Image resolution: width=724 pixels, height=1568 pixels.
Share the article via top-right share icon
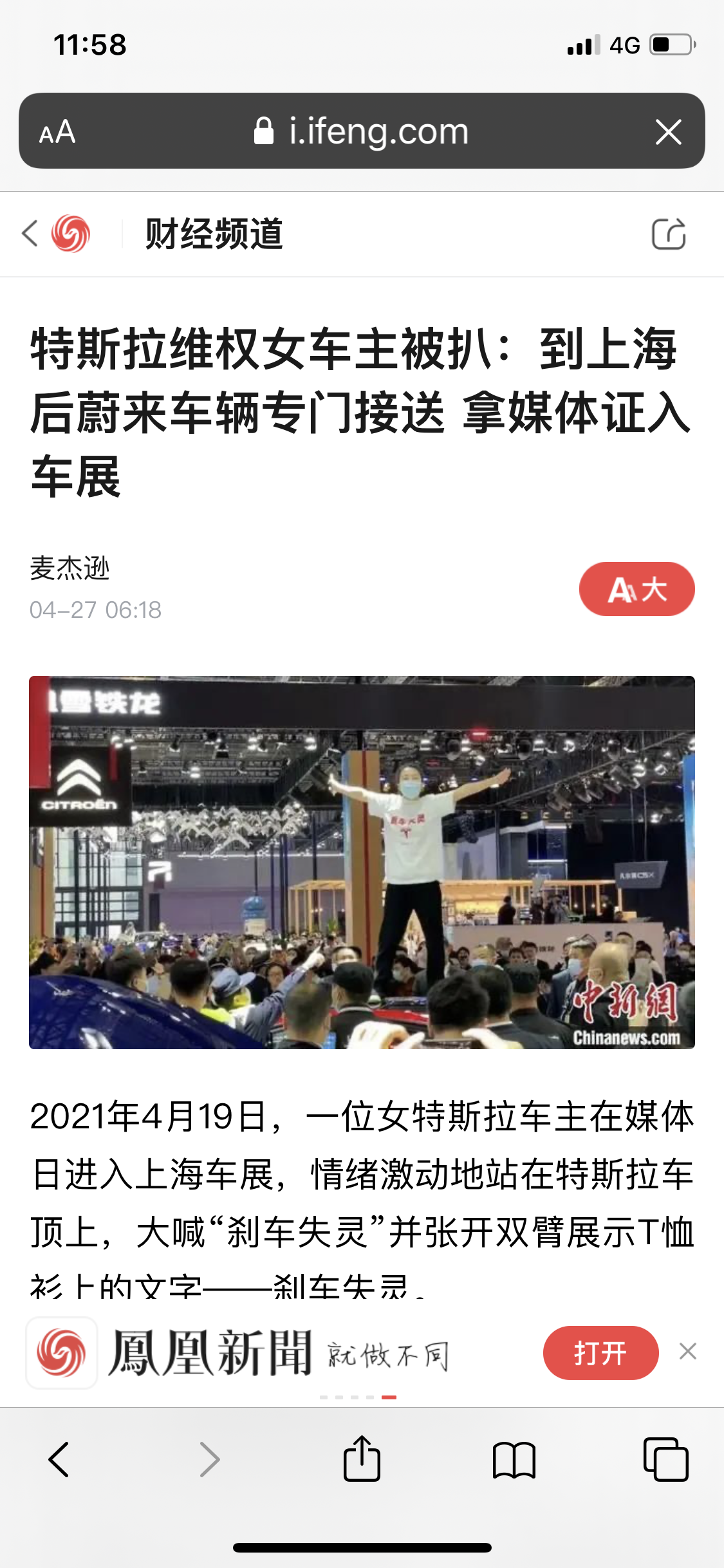coord(669,234)
